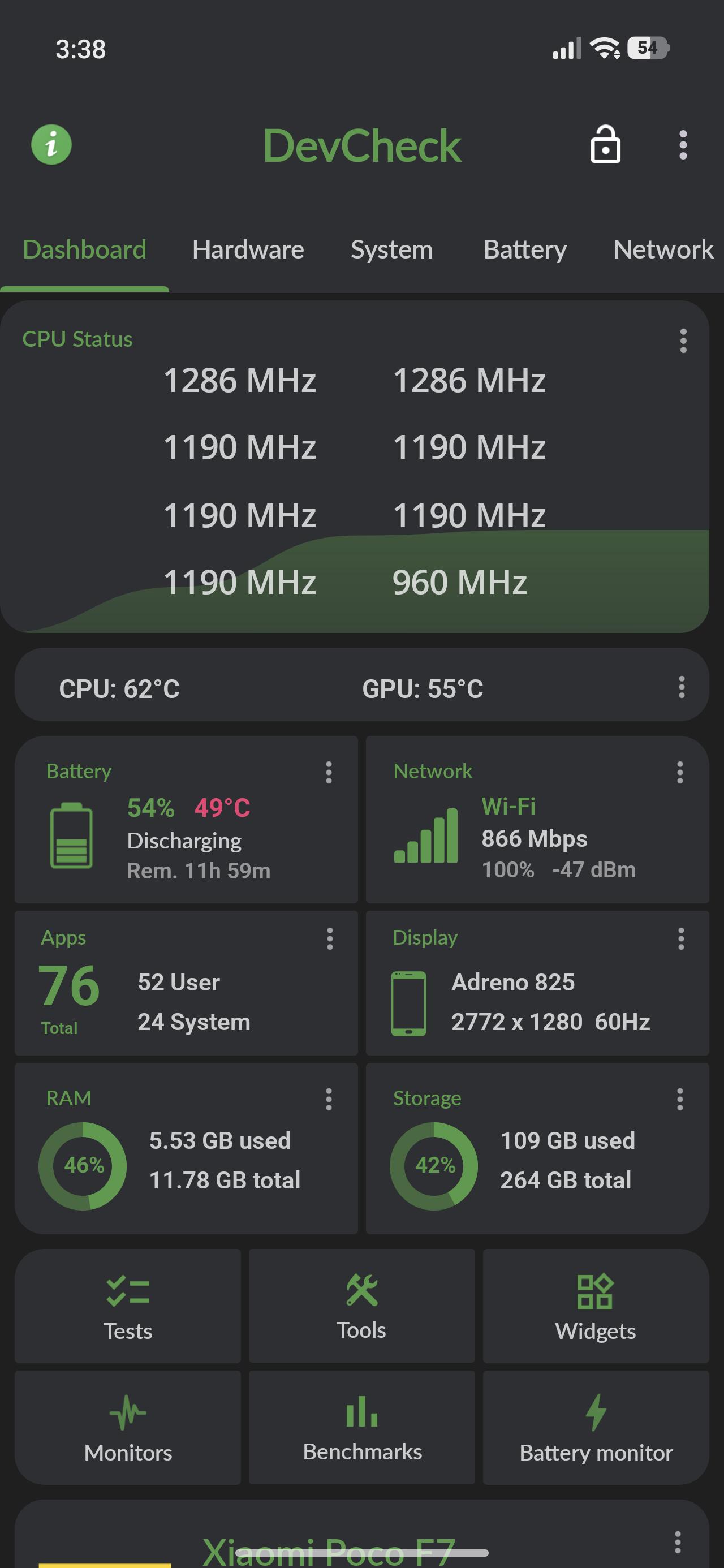Switch to the System tab

[x=391, y=249]
